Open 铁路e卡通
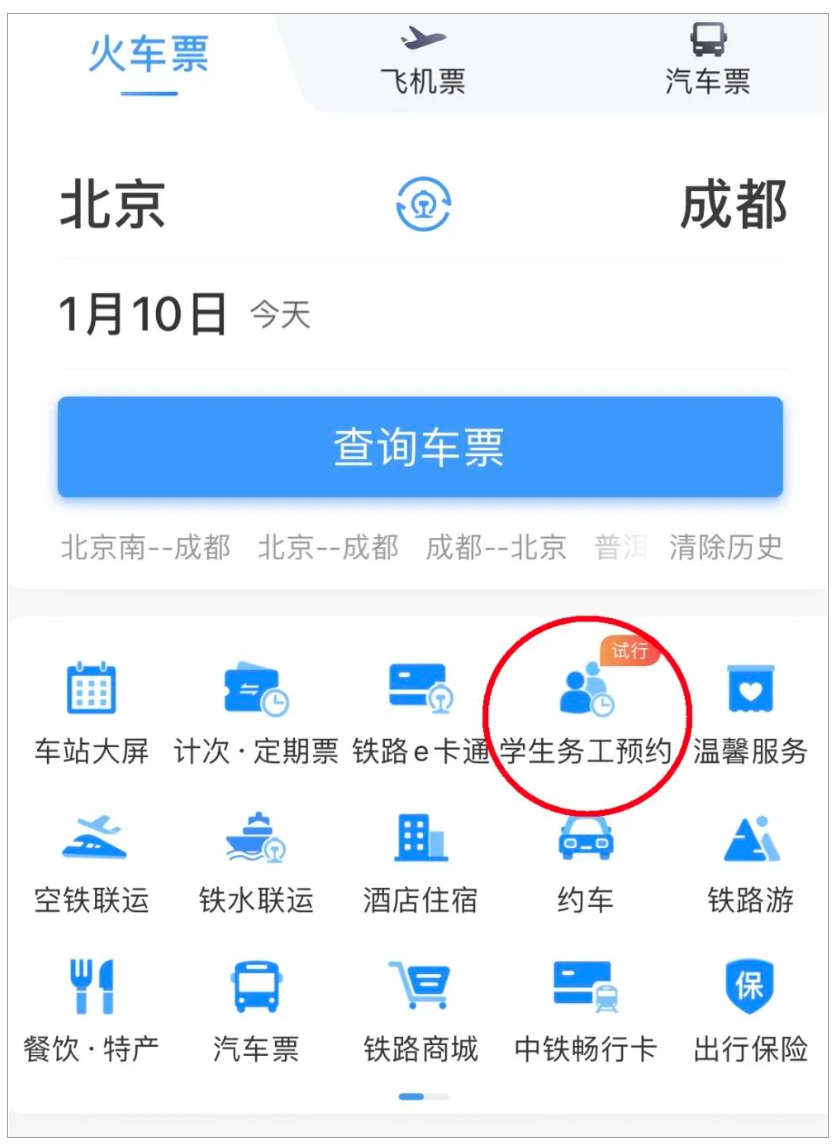836x1144 pixels. click(420, 712)
